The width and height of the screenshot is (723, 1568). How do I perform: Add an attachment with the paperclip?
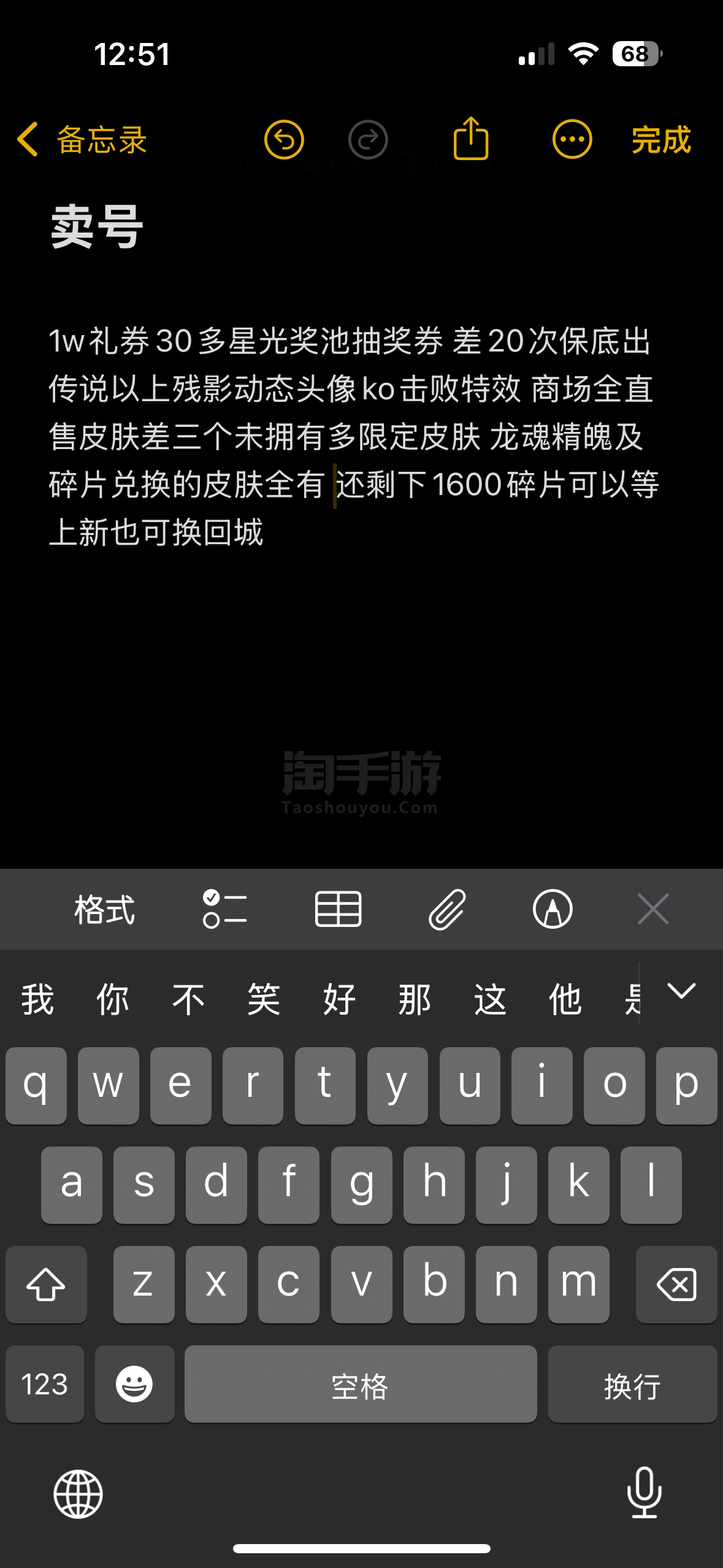447,909
